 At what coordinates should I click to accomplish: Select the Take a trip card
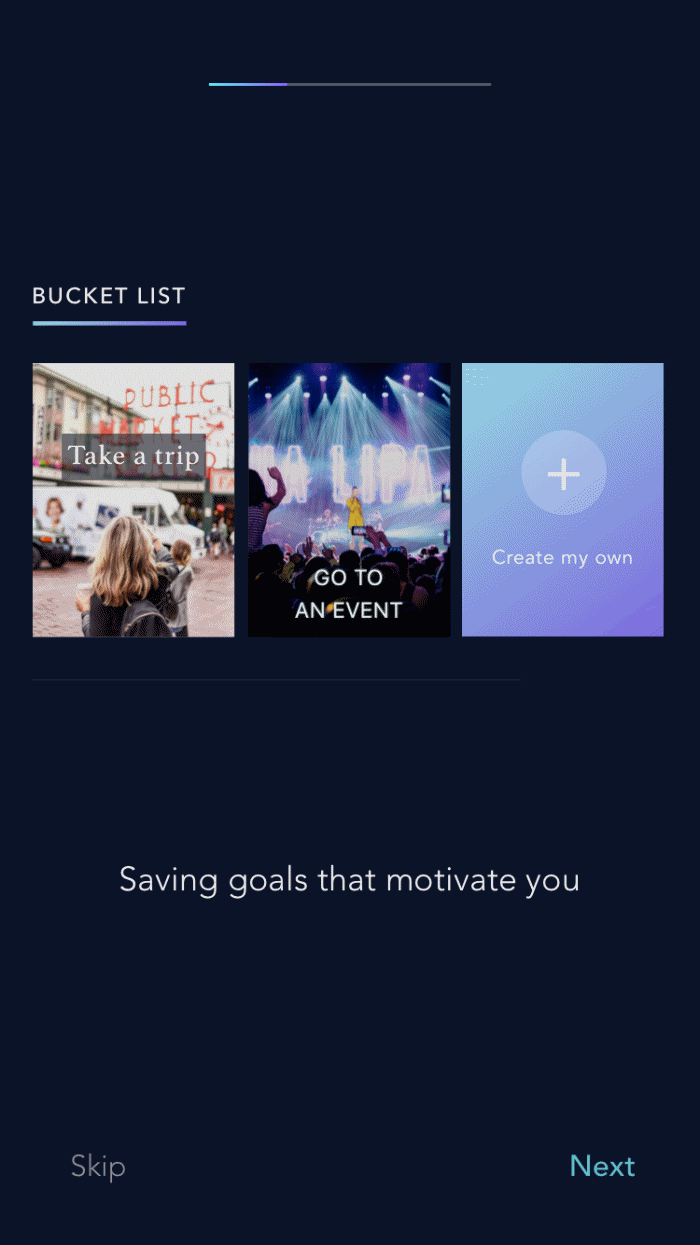pos(133,500)
